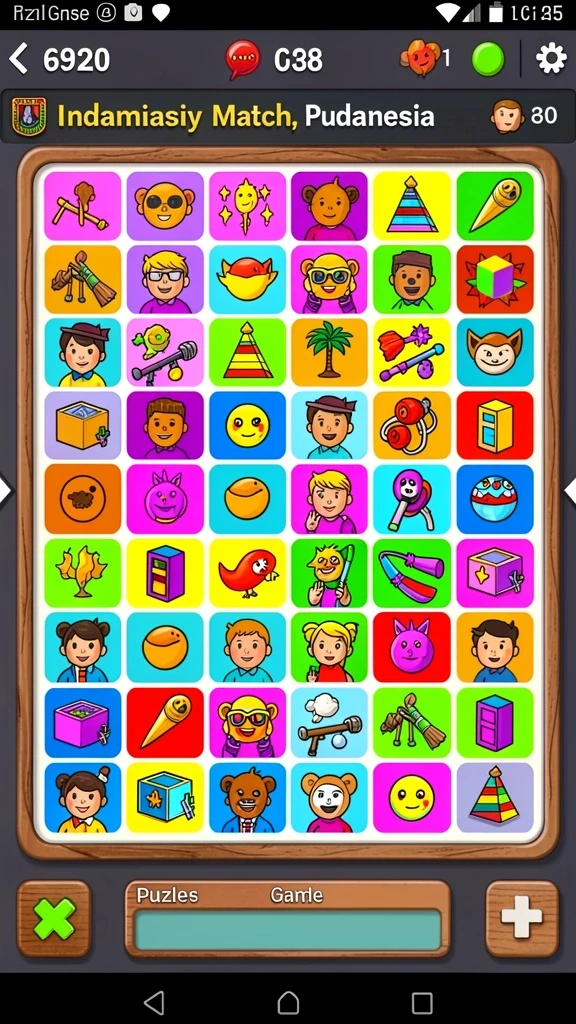This screenshot has width=576, height=1024.
Task: Tap the green circle button
Action: pyautogui.click(x=488, y=59)
